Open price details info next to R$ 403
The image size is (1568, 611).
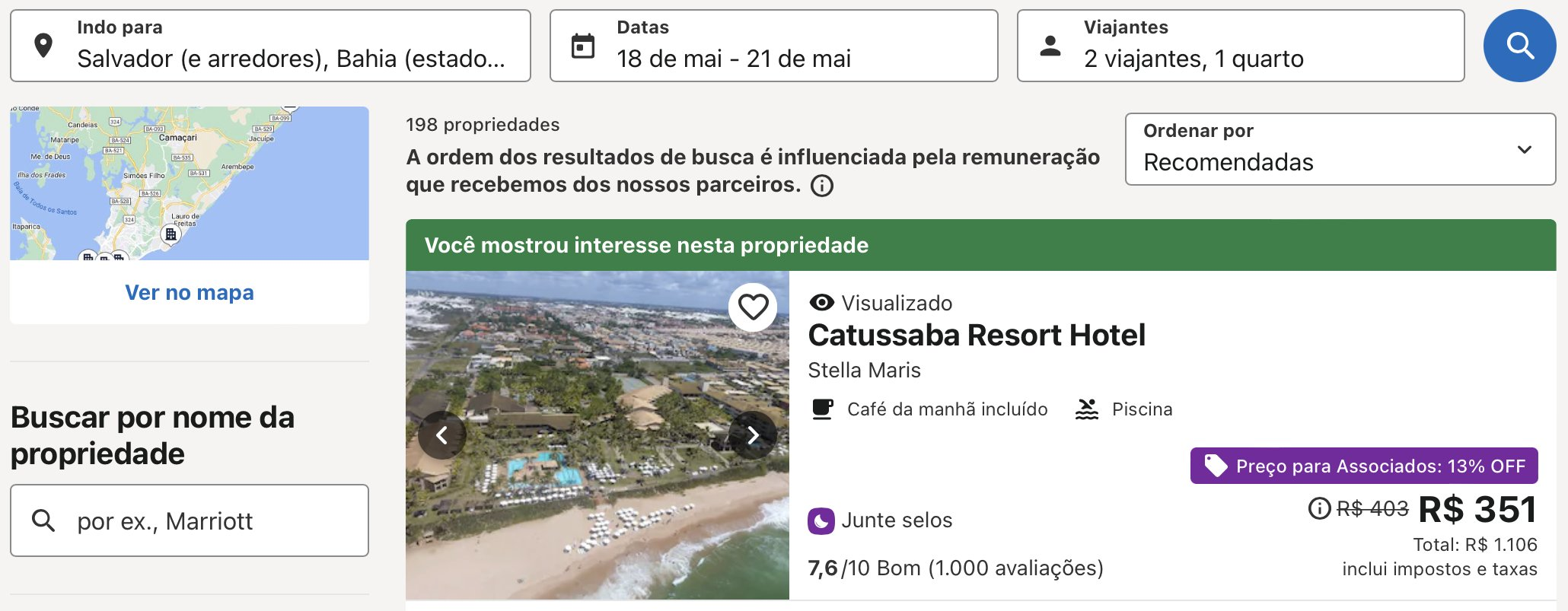coord(1319,508)
